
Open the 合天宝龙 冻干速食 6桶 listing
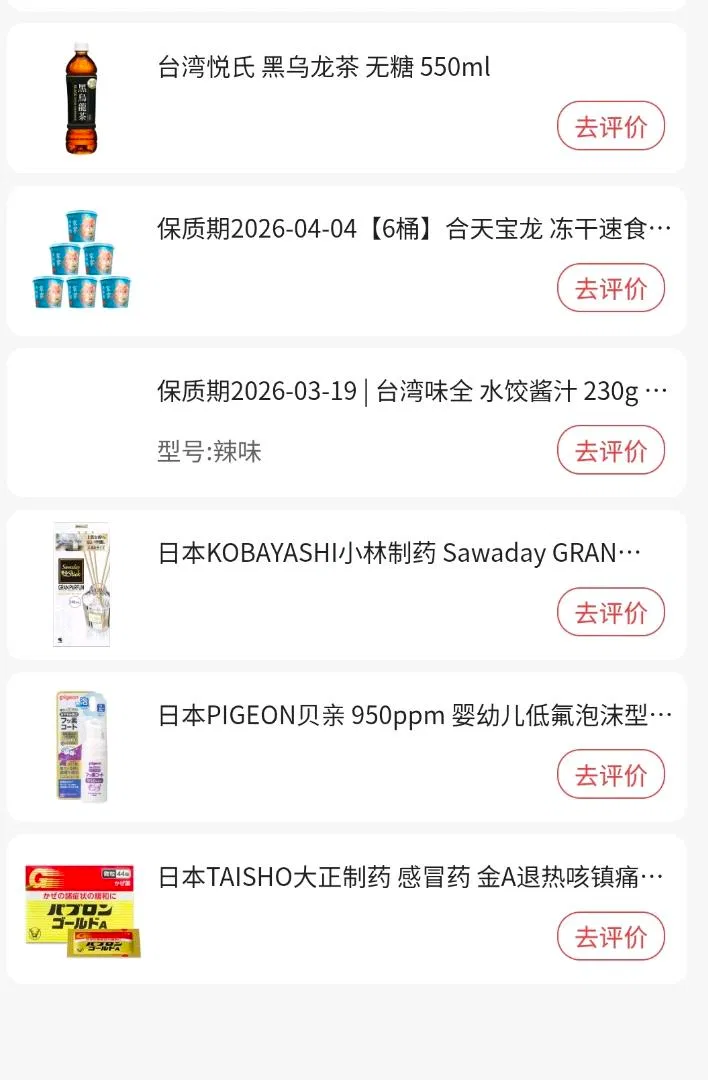(x=414, y=229)
